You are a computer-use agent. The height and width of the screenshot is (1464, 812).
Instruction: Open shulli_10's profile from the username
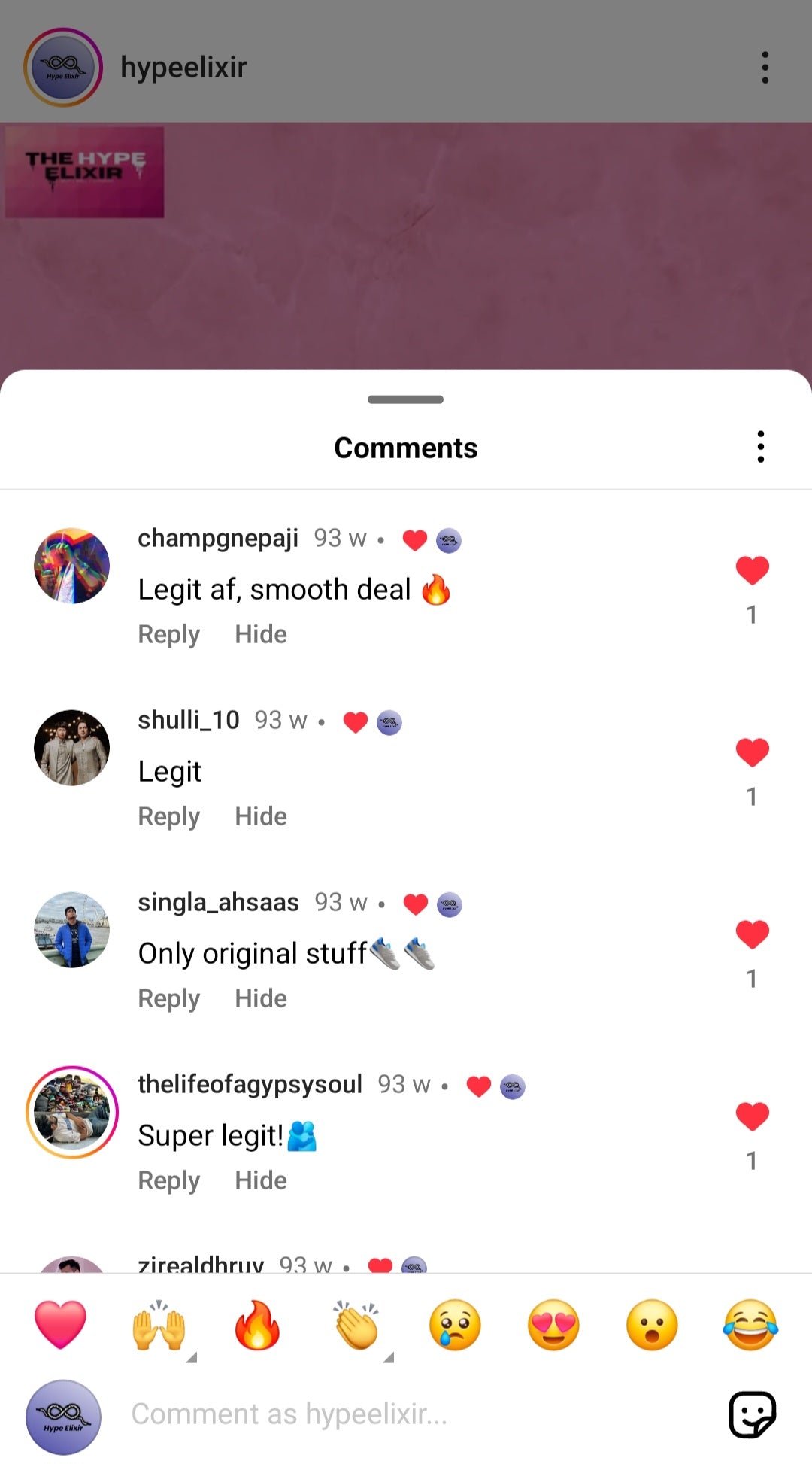point(188,720)
